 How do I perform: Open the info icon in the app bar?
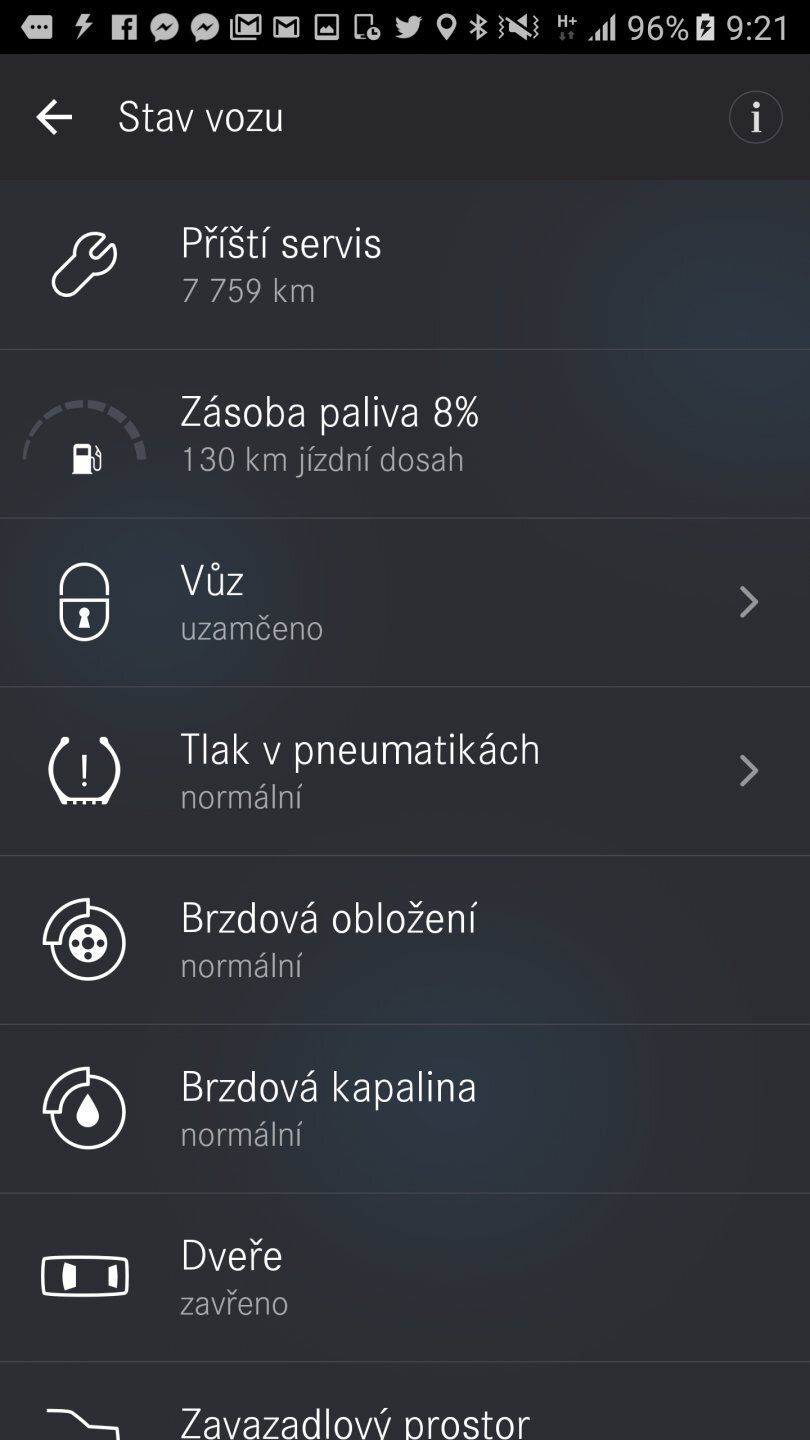(755, 118)
